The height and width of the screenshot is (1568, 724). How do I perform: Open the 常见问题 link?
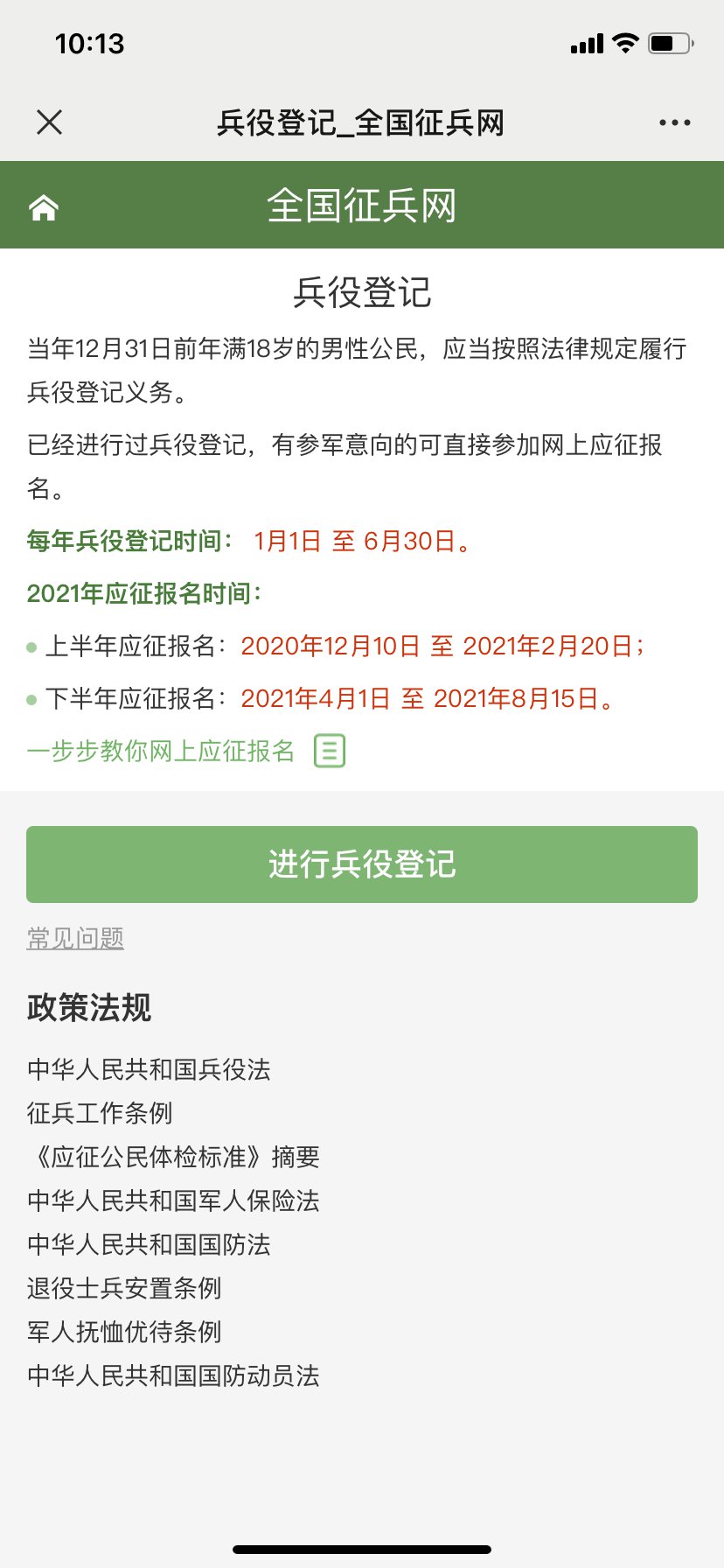(75, 938)
